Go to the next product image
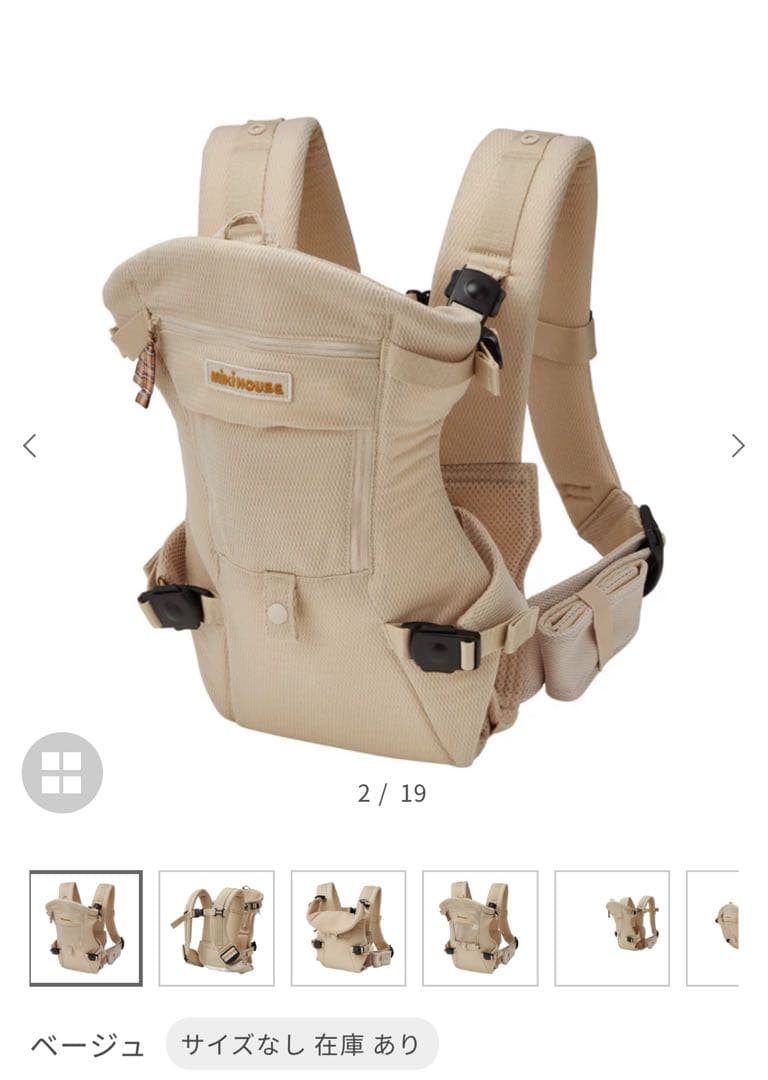The width and height of the screenshot is (768, 1080). (x=738, y=446)
